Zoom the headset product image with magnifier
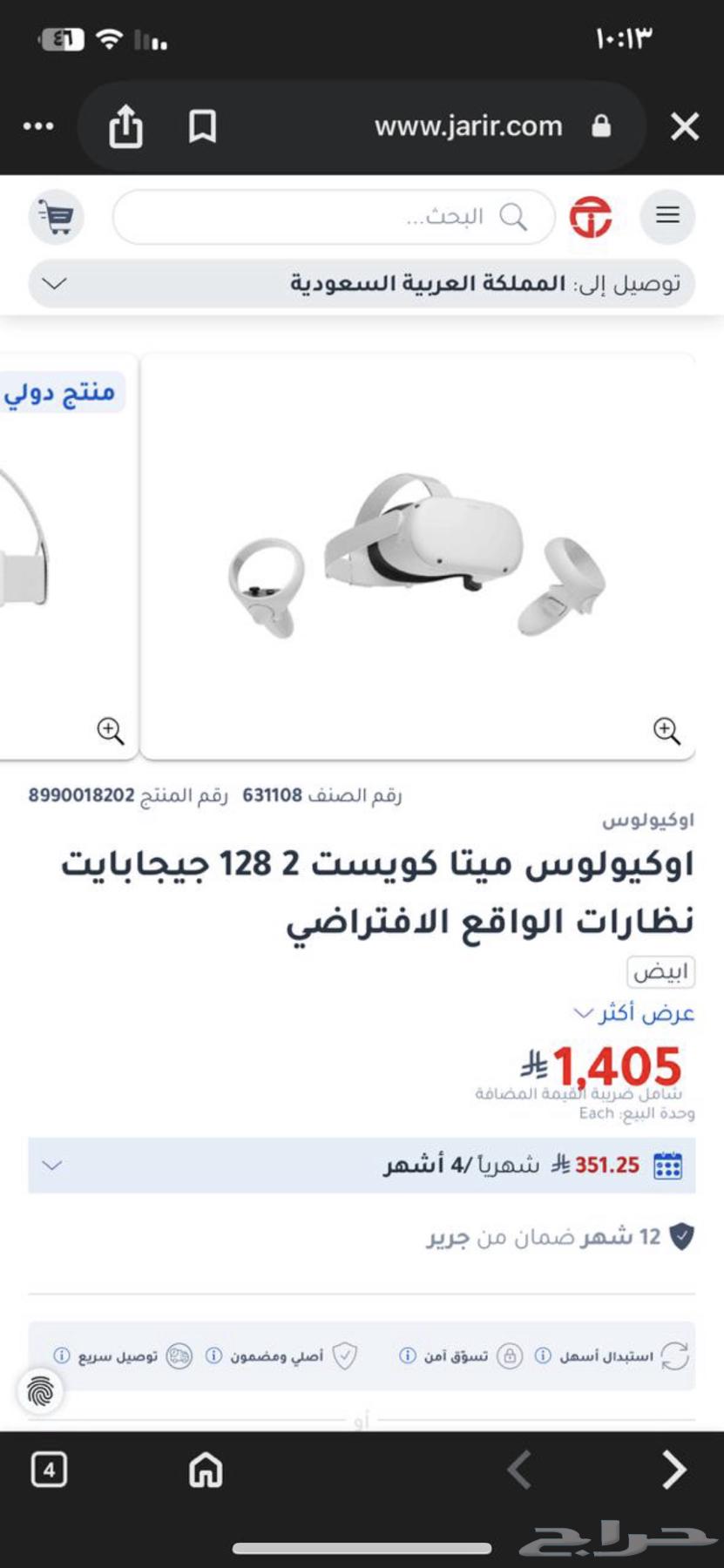 (x=666, y=732)
